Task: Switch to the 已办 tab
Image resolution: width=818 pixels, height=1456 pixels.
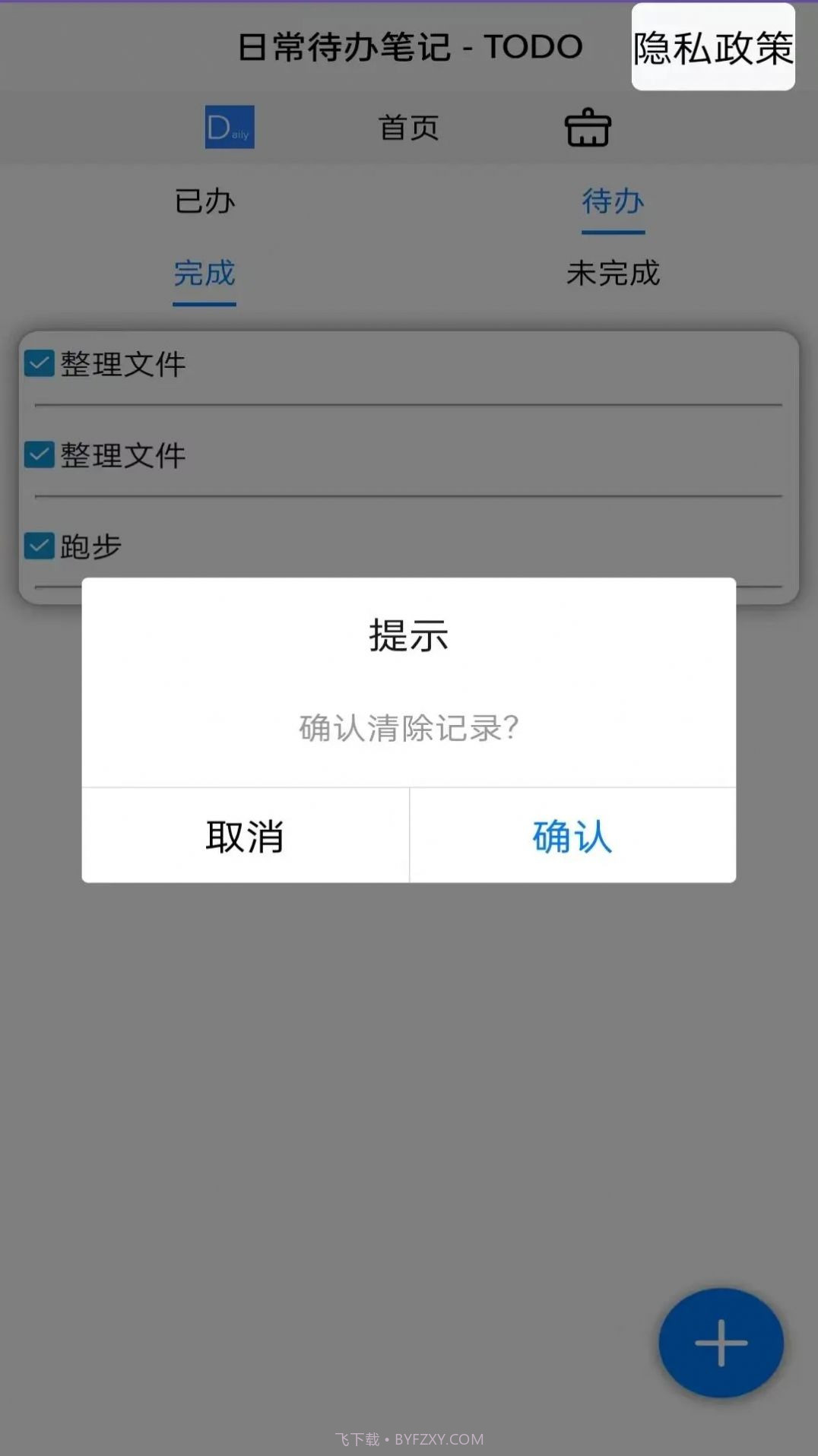Action: (x=204, y=201)
